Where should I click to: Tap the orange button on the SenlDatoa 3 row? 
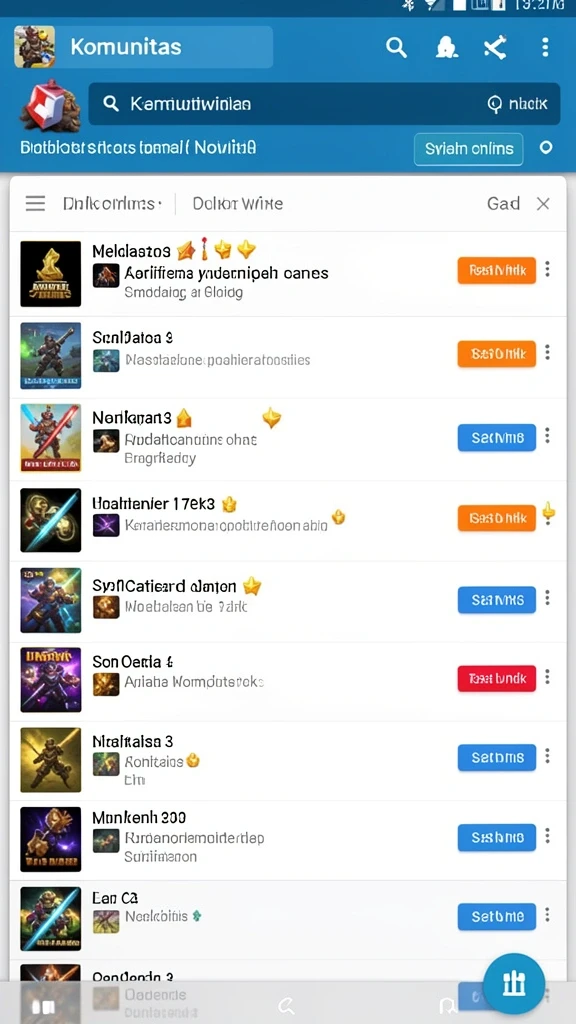tap(496, 354)
